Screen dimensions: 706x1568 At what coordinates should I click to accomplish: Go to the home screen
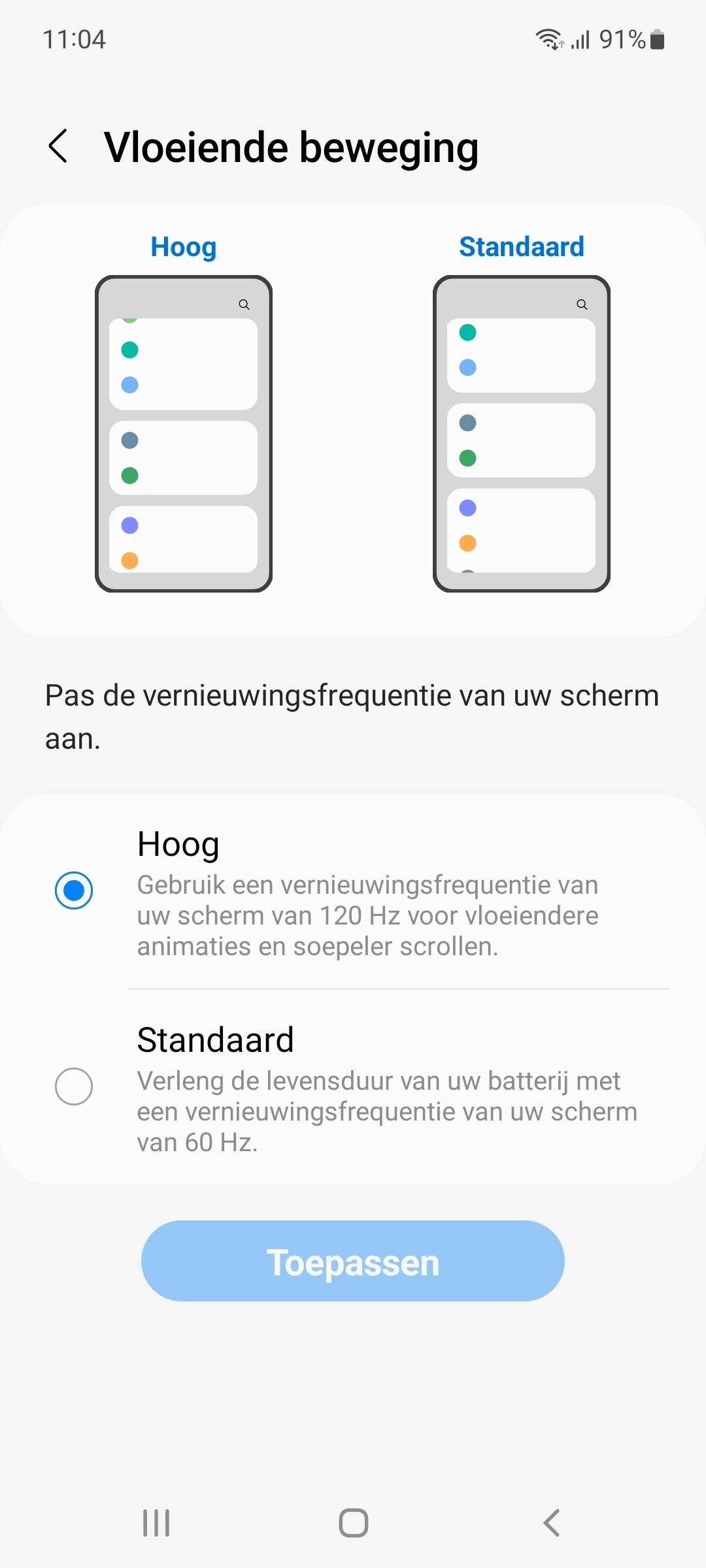pyautogui.click(x=353, y=1523)
